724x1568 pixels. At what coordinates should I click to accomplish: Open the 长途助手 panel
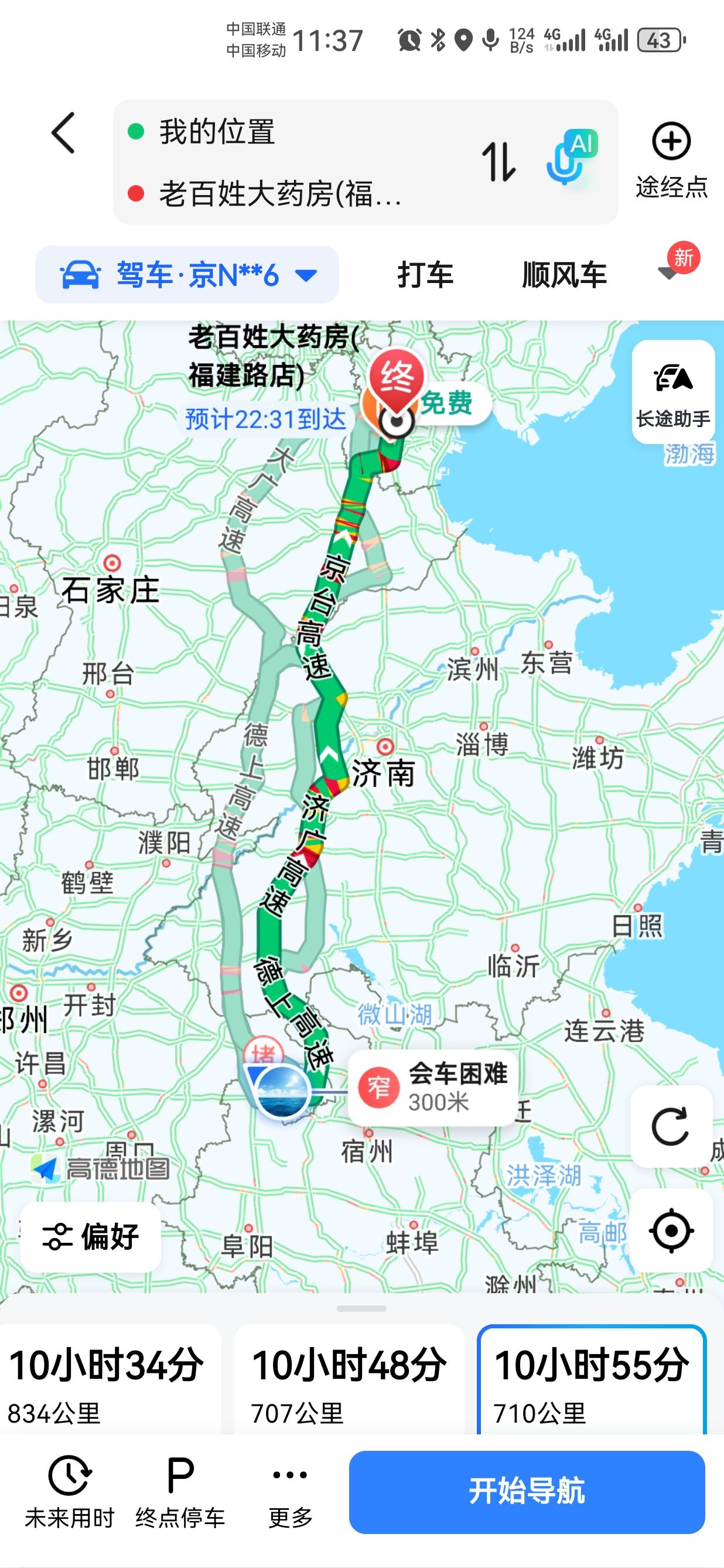(x=673, y=392)
